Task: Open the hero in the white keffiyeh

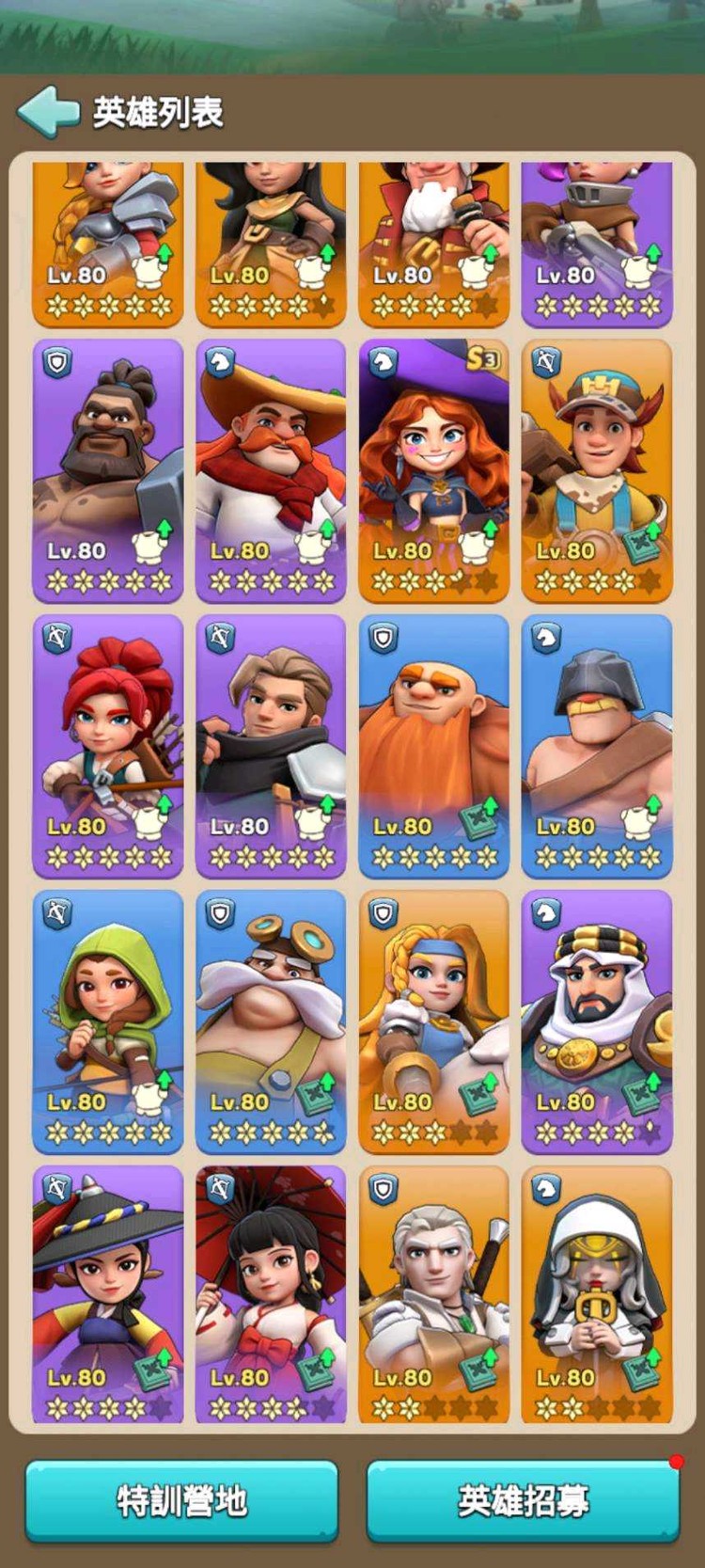Action: [x=597, y=1021]
